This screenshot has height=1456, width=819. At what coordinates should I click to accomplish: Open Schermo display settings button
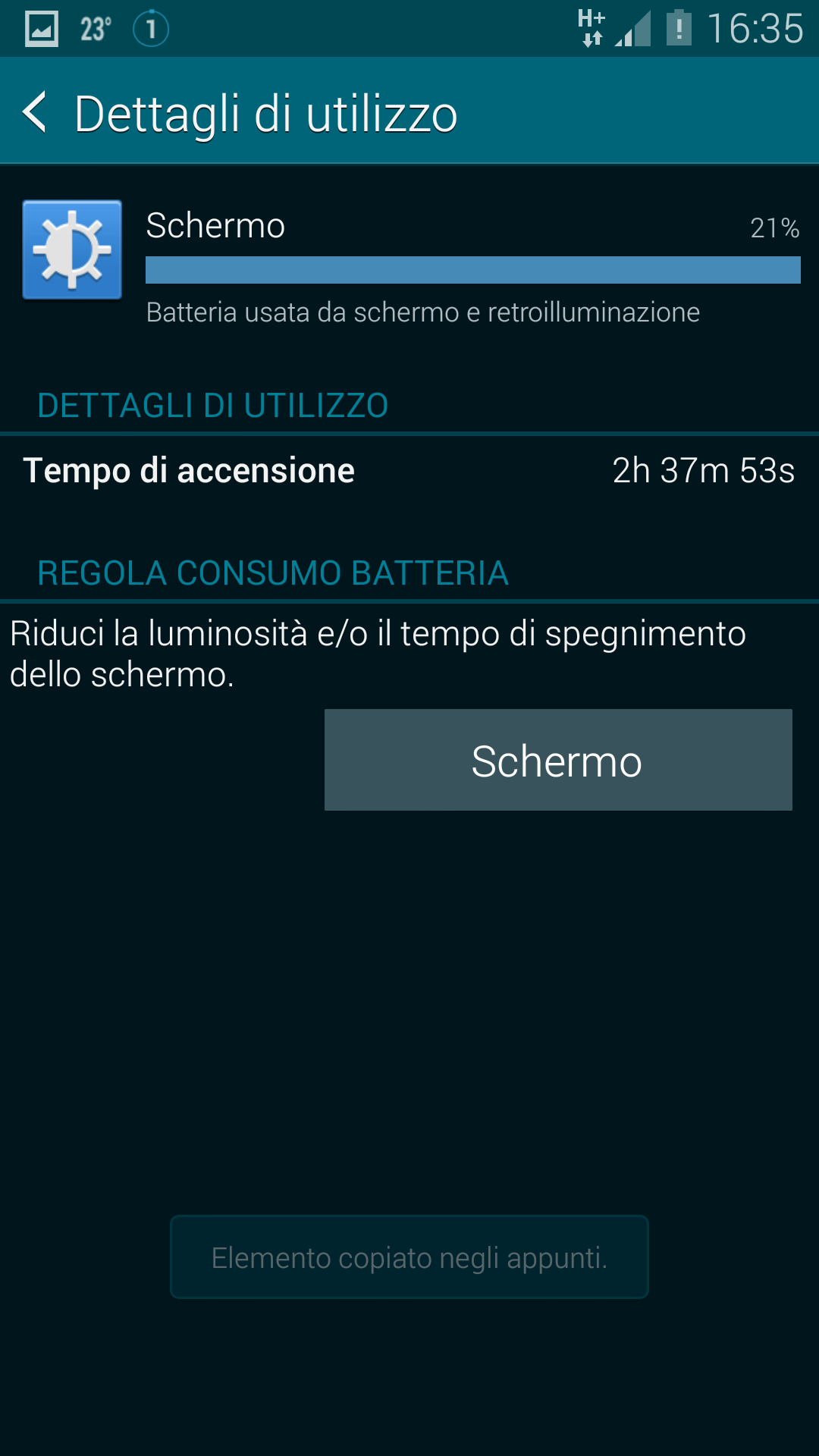point(558,760)
